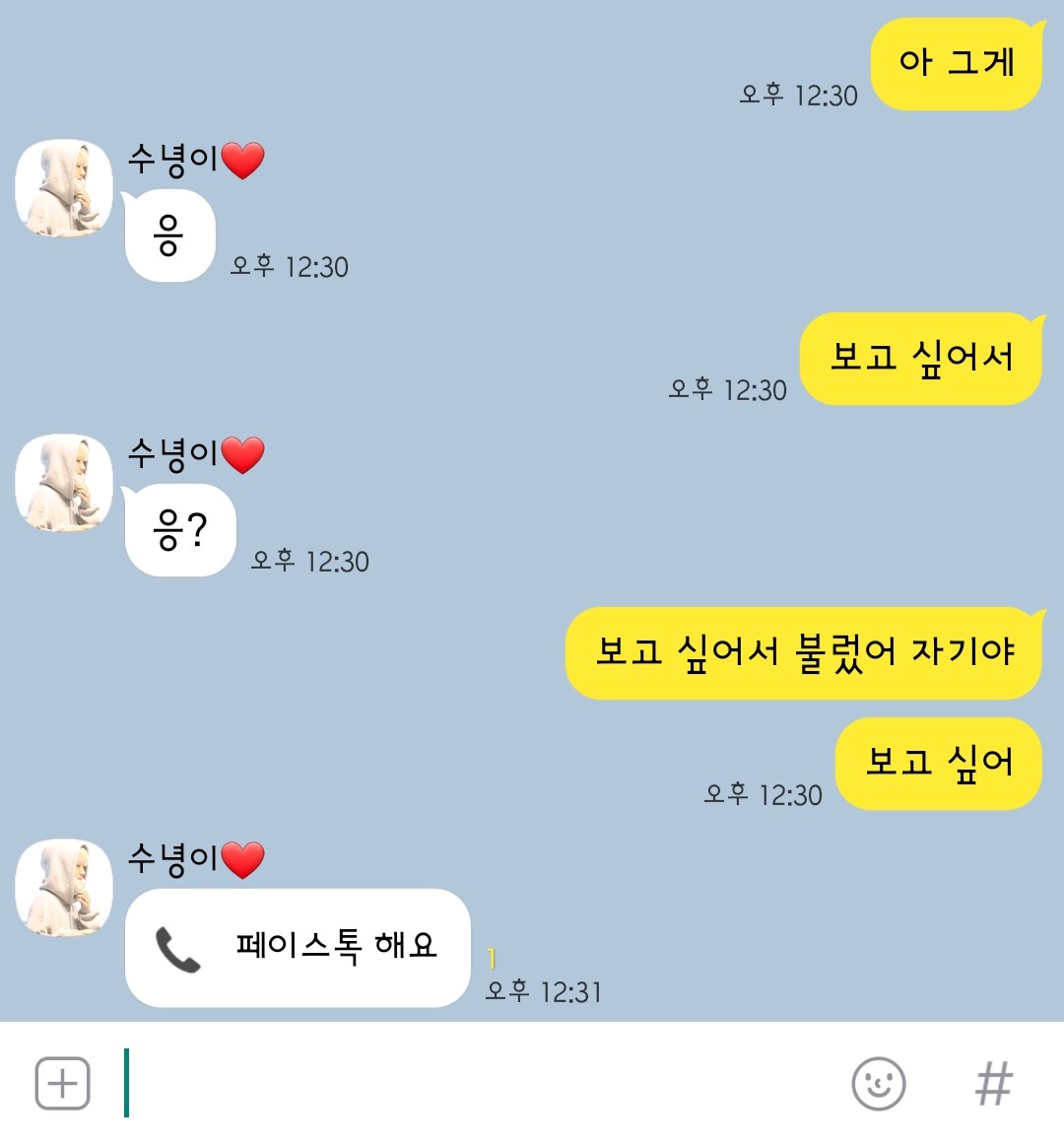The height and width of the screenshot is (1146, 1064).
Task: Open the hashtag search
Action: 993,1084
